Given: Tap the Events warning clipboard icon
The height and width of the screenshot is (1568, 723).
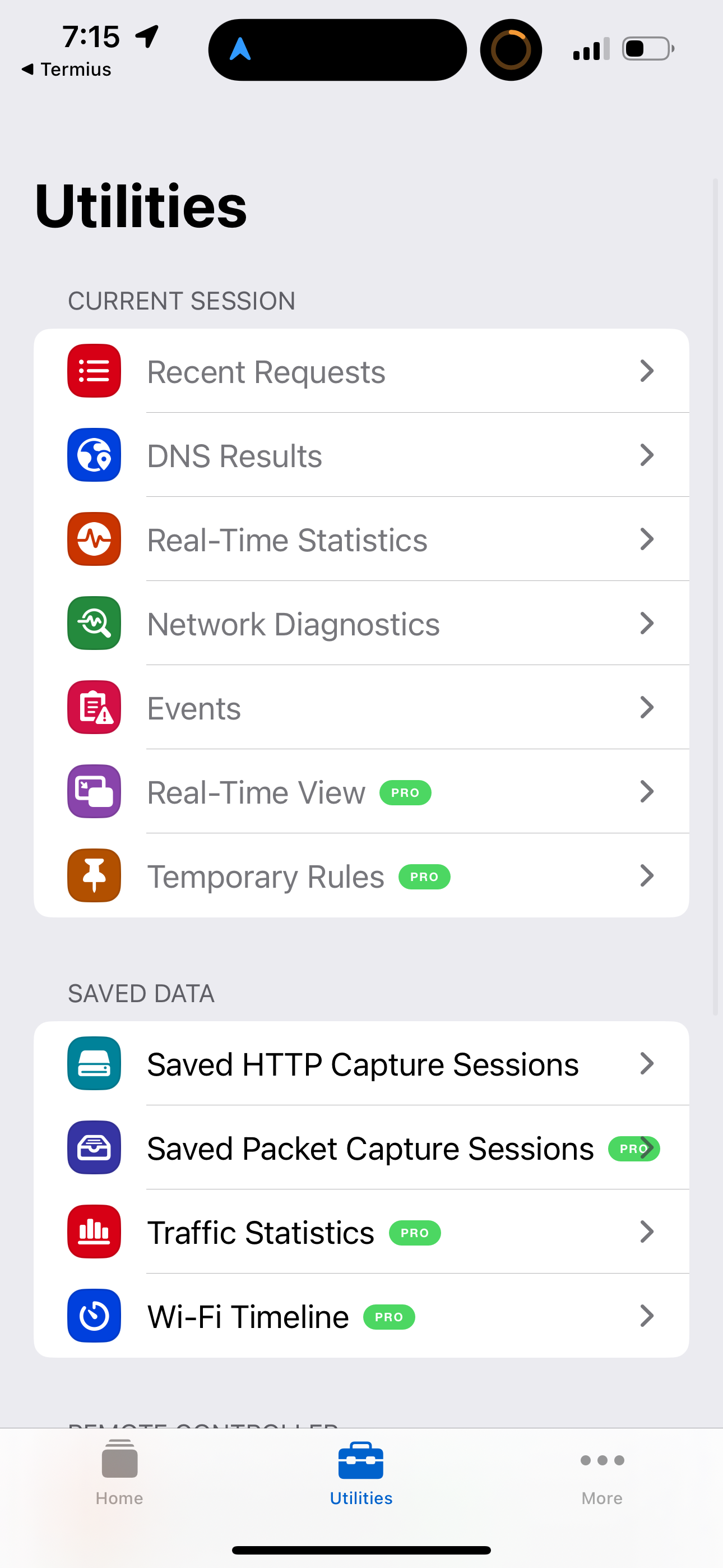Looking at the screenshot, I should [x=94, y=707].
